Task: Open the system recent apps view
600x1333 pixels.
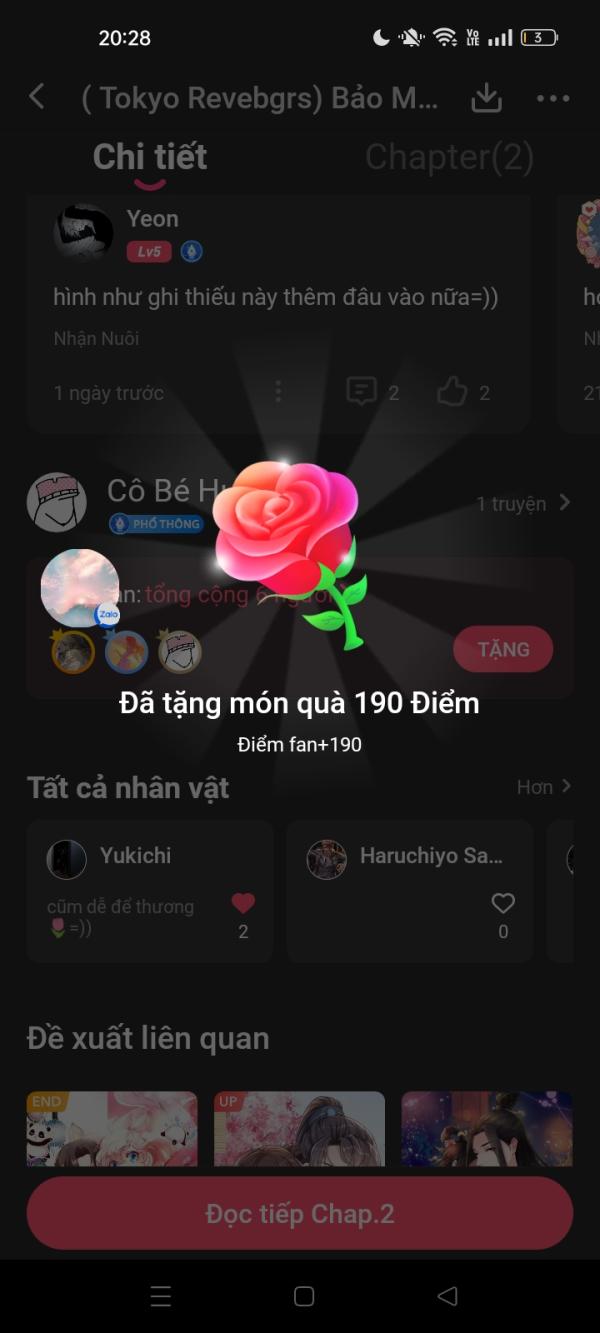Action: click(x=161, y=1296)
